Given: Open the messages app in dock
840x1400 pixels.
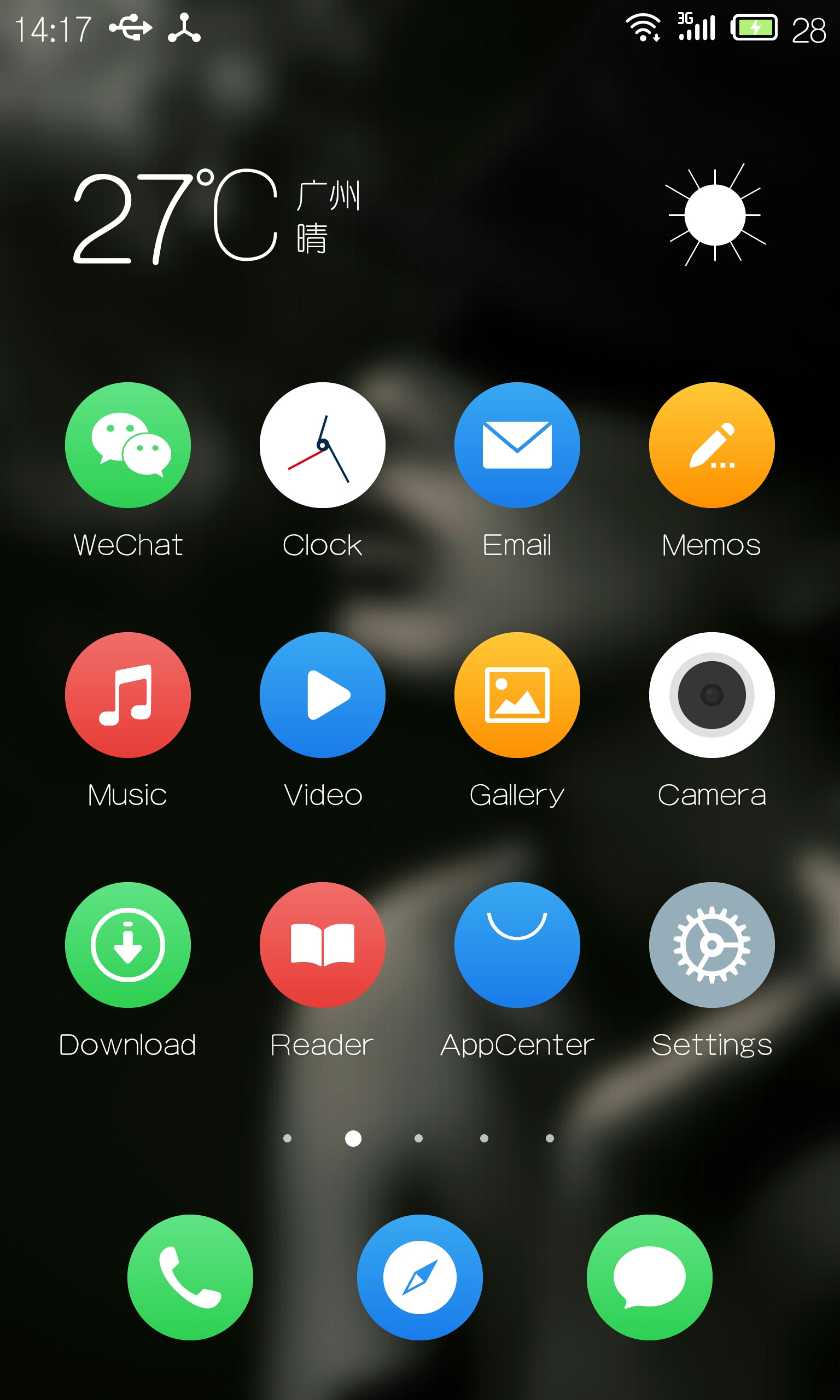Looking at the screenshot, I should (649, 1277).
